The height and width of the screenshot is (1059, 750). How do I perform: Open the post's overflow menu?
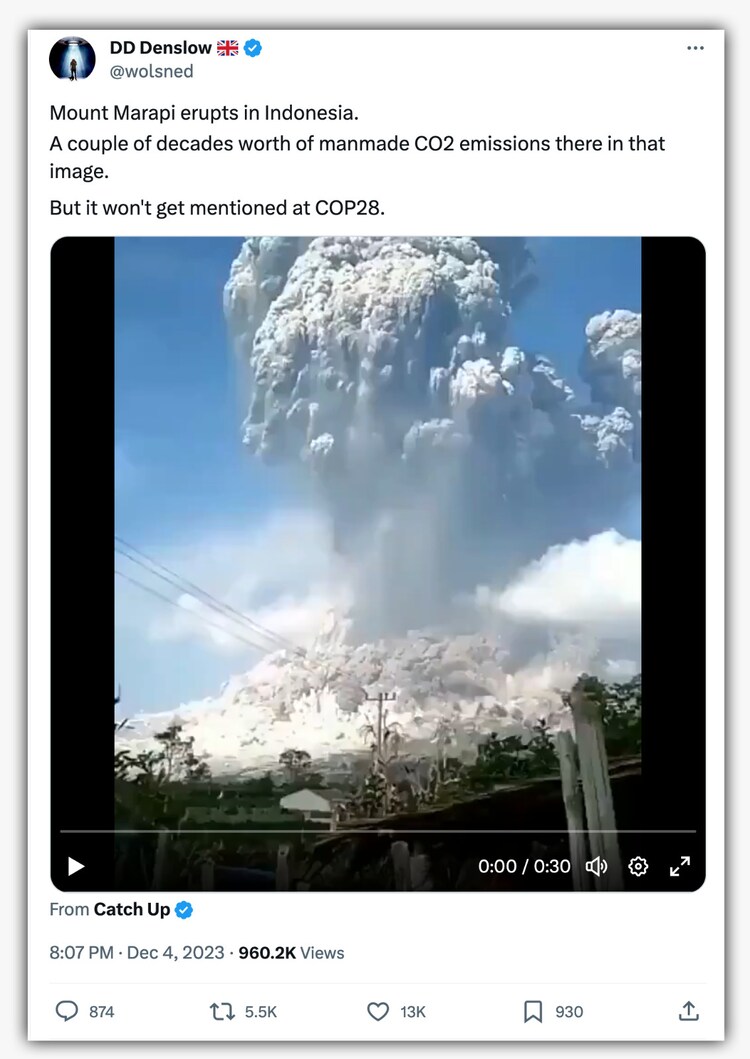point(695,48)
